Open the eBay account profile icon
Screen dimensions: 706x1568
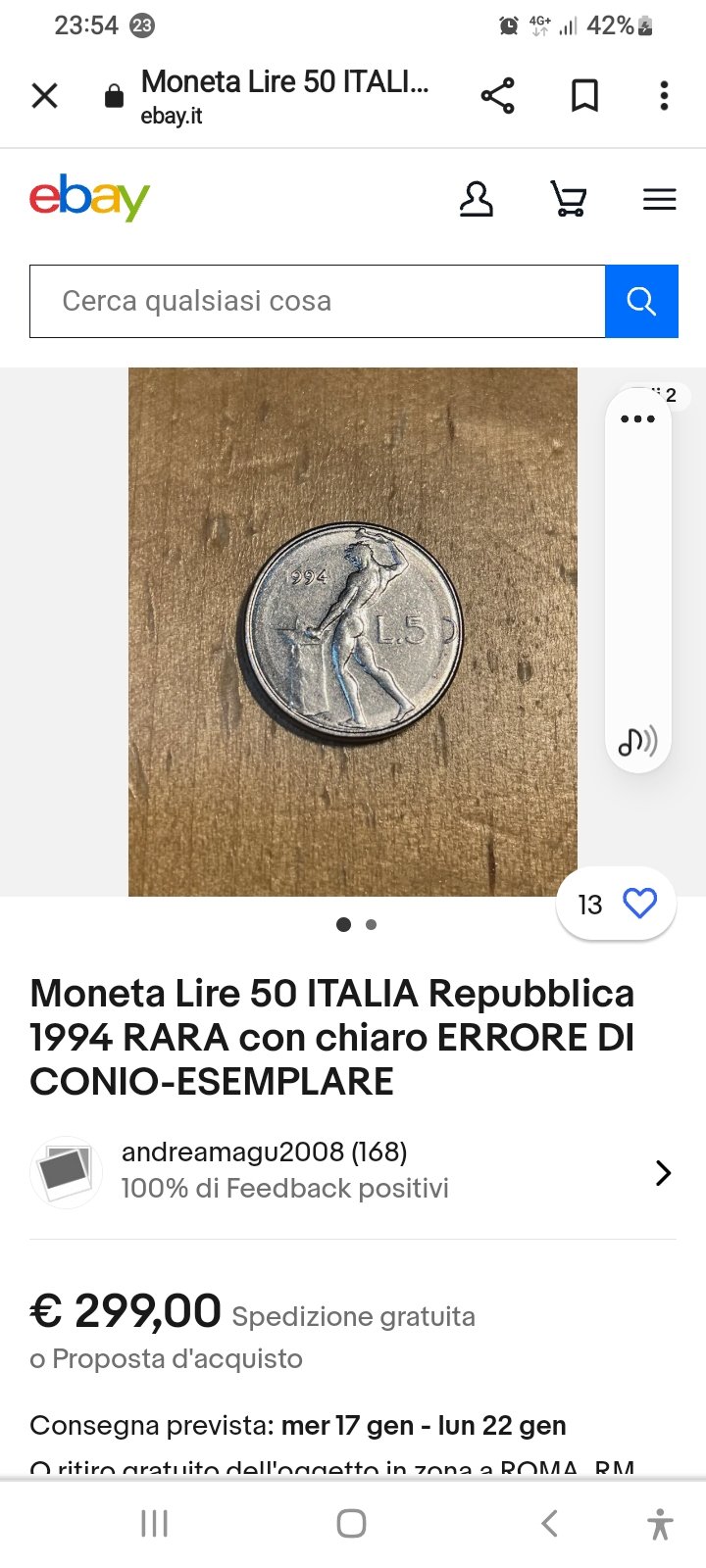[x=477, y=199]
